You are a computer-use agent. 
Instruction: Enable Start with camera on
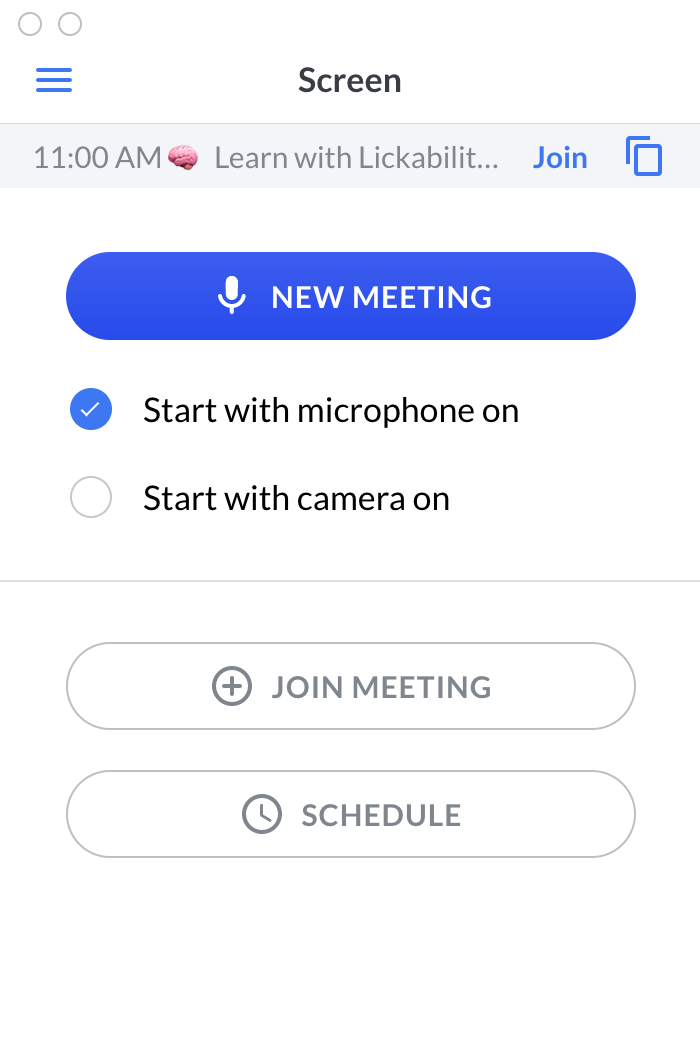click(91, 498)
